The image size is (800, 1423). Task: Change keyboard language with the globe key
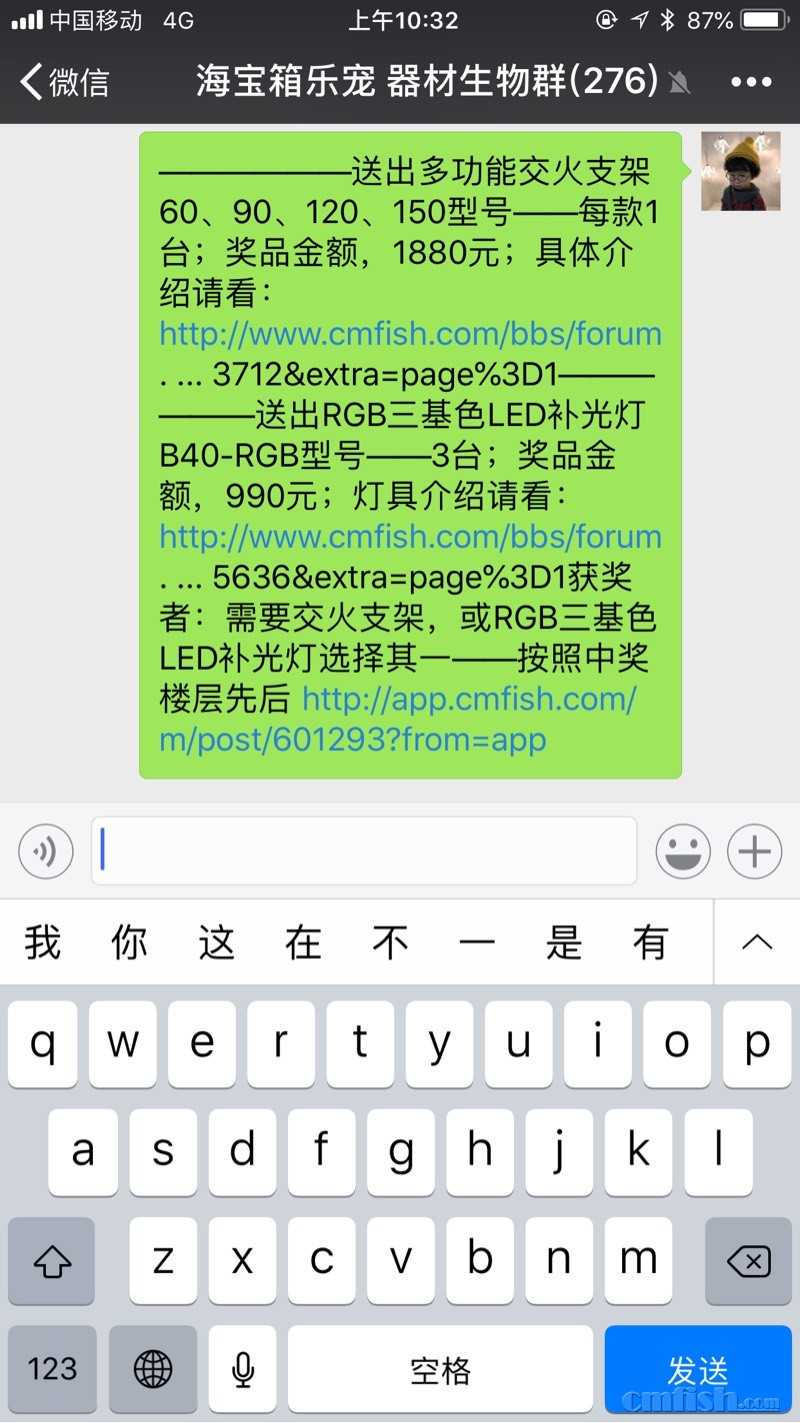pos(153,1369)
